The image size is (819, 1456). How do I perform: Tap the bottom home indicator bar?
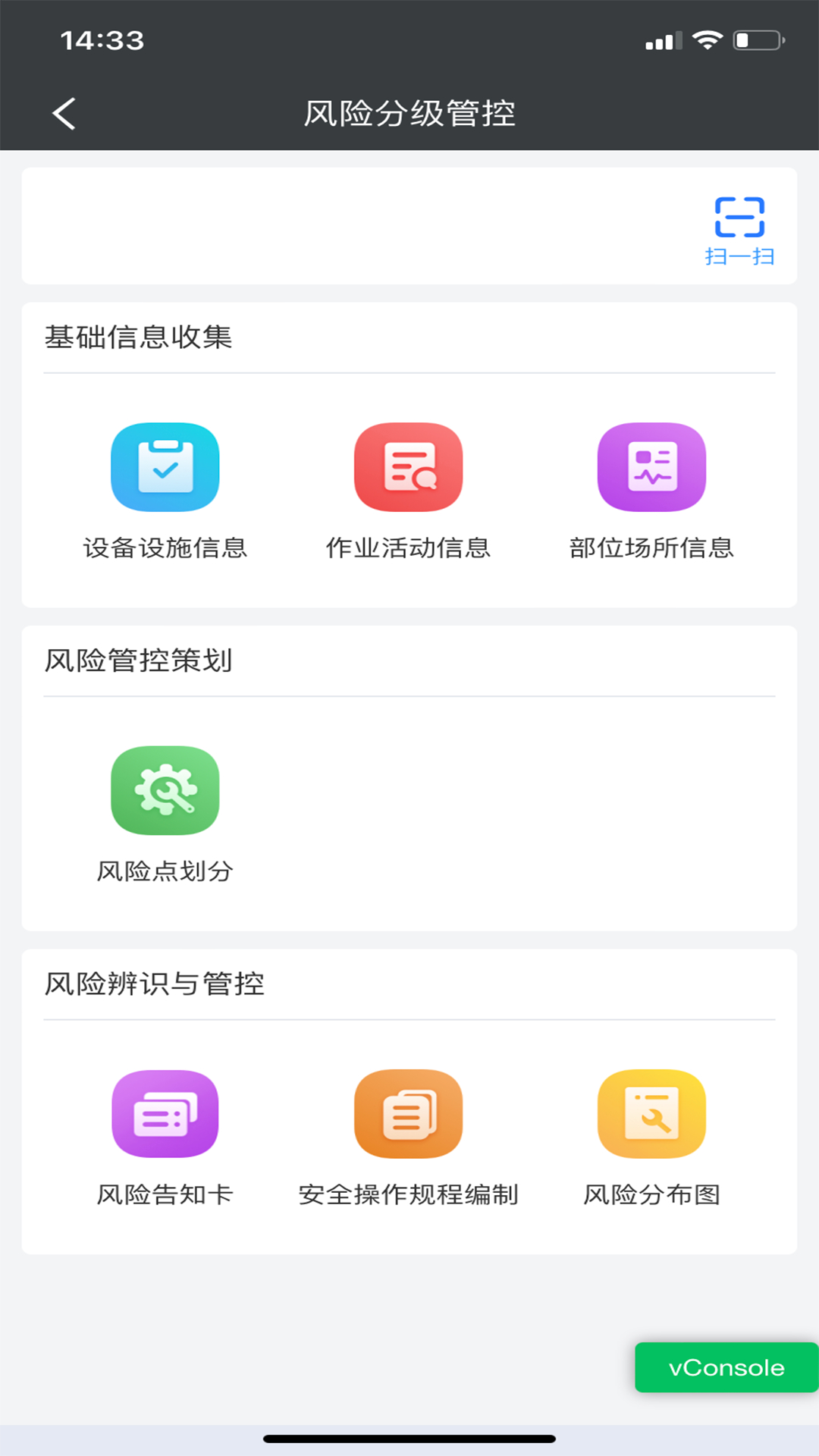409,1437
